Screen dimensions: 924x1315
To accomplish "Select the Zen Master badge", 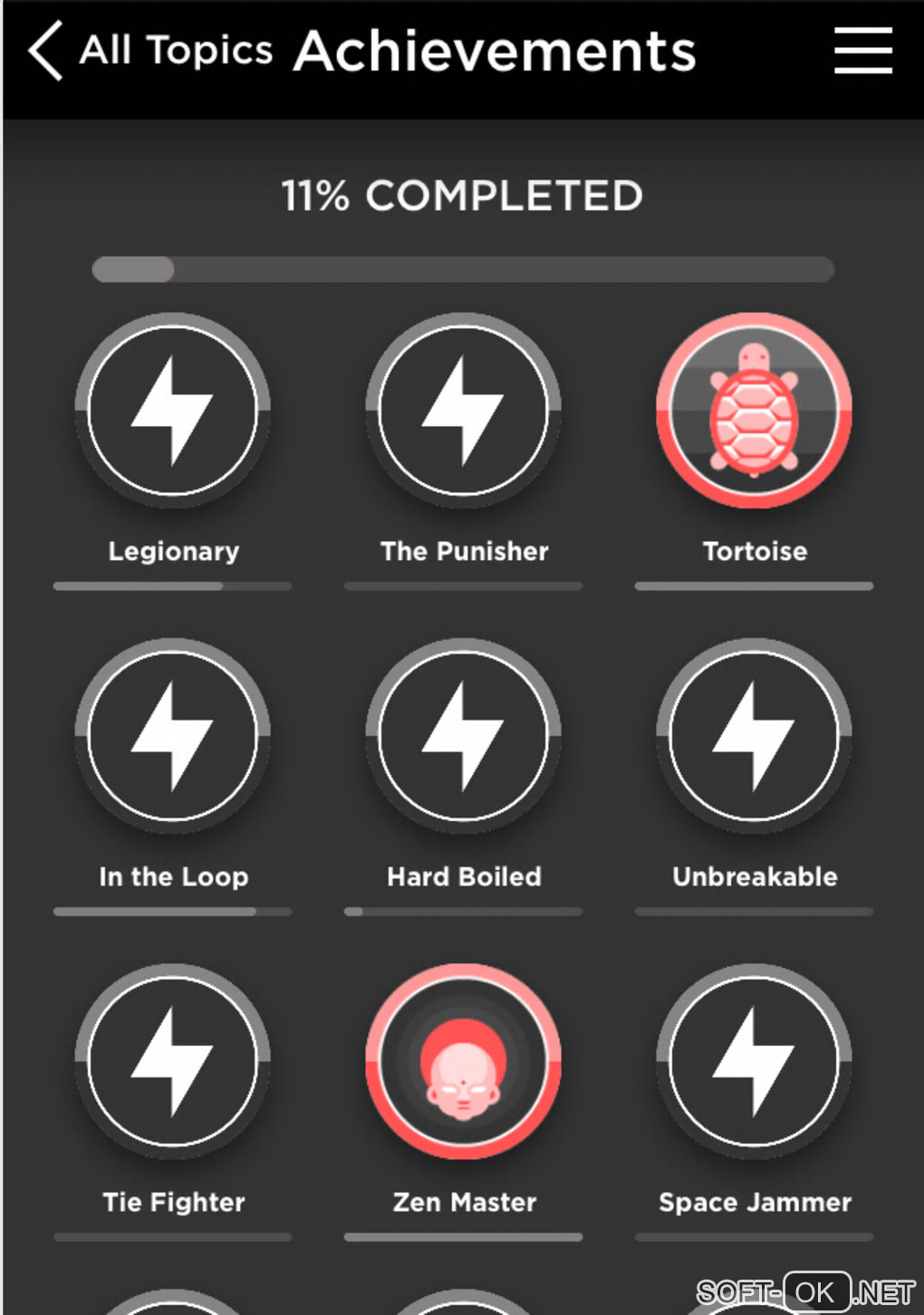I will [463, 1061].
